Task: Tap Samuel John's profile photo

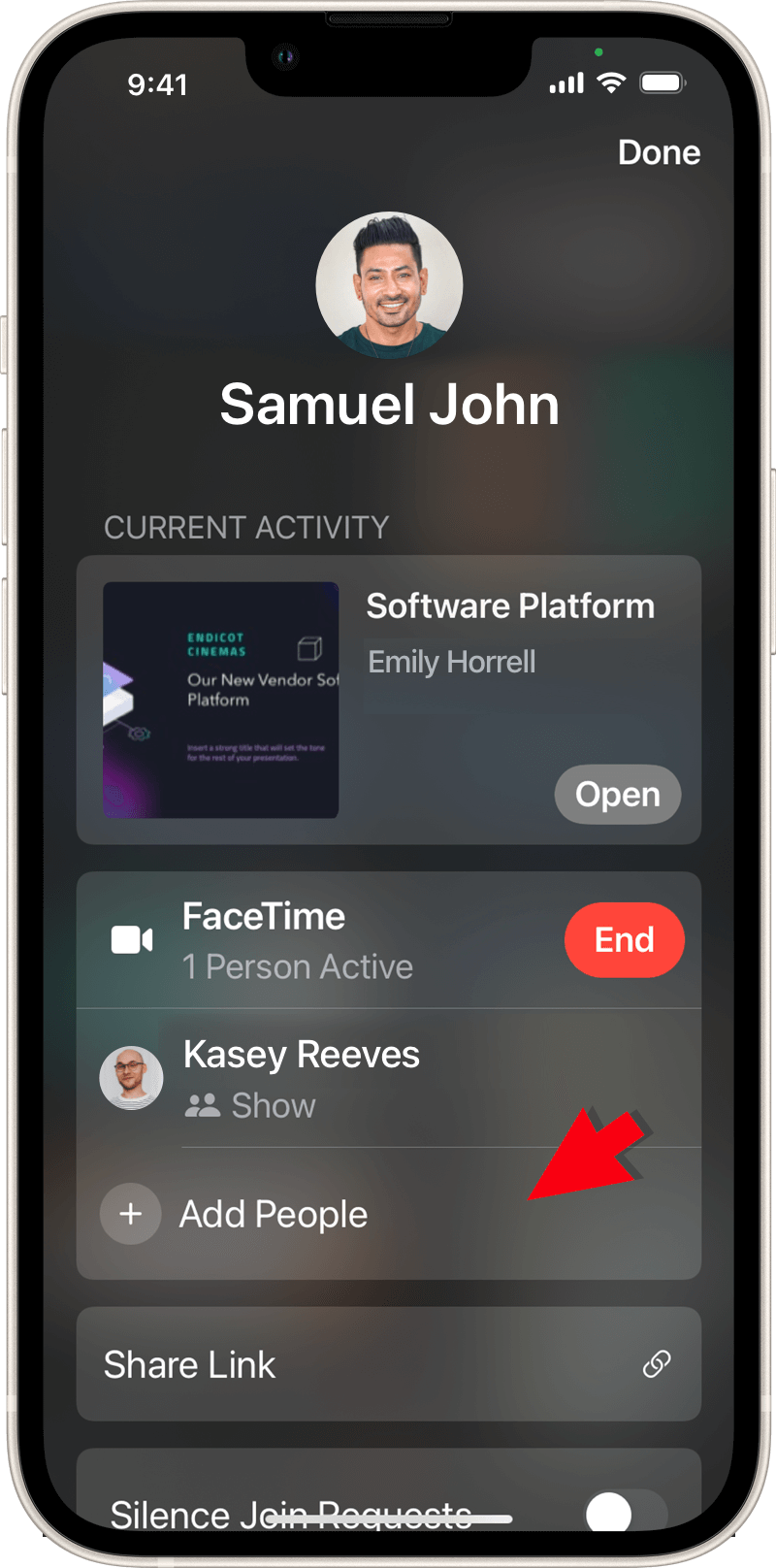Action: 389,285
